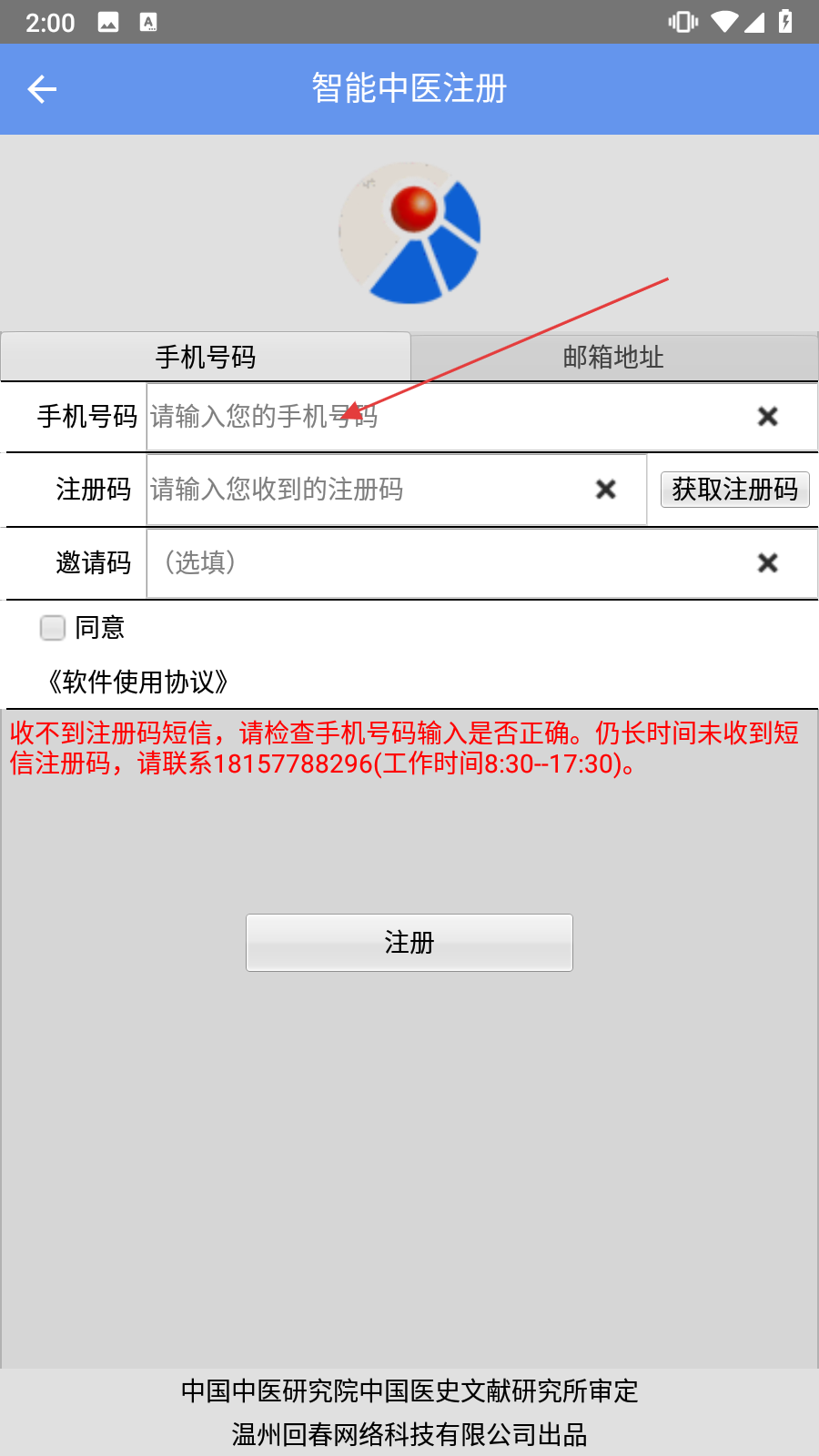819x1456 pixels.
Task: Switch to the 邮箱地址 tab
Action: (x=614, y=357)
